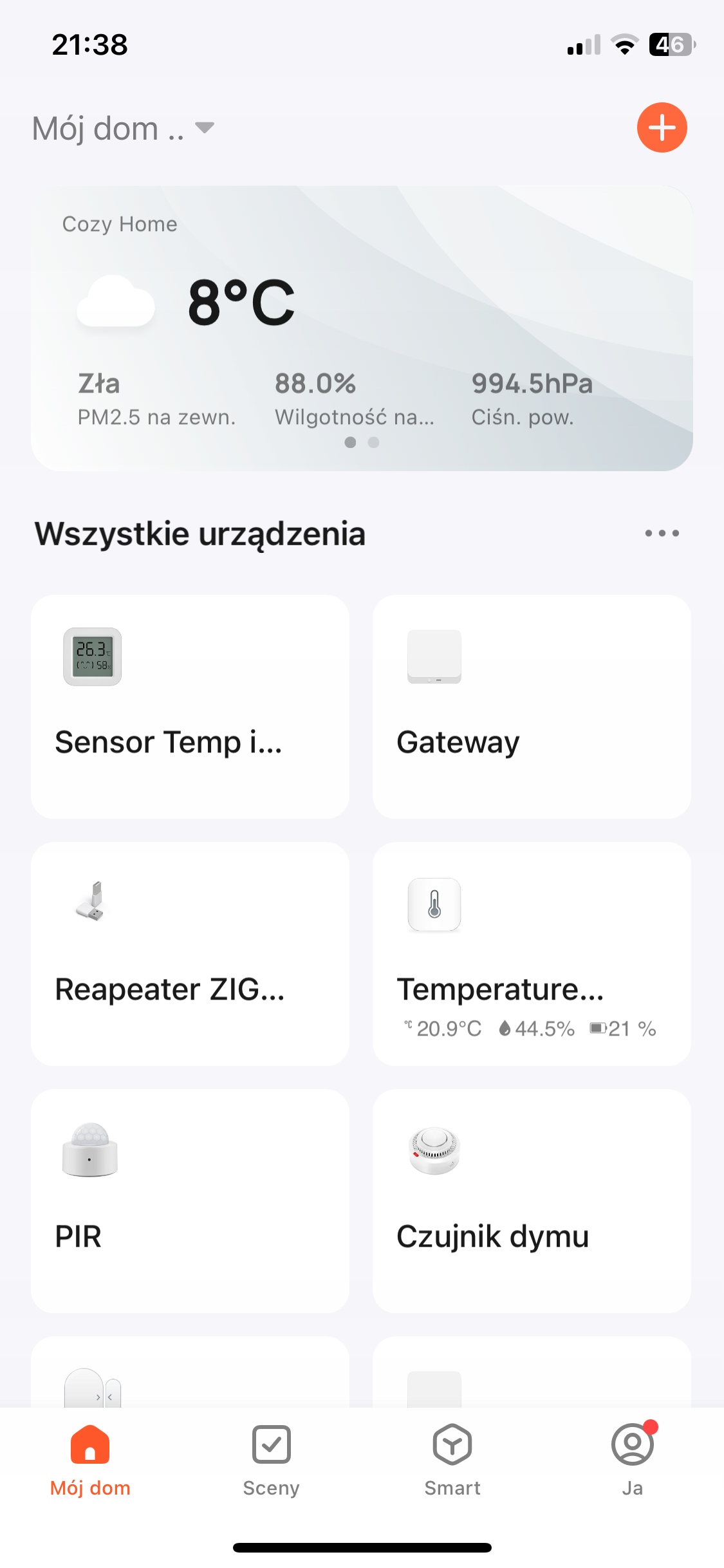Expand the Mój dom home selector
Screen dimensions: 724x1568
(x=122, y=127)
